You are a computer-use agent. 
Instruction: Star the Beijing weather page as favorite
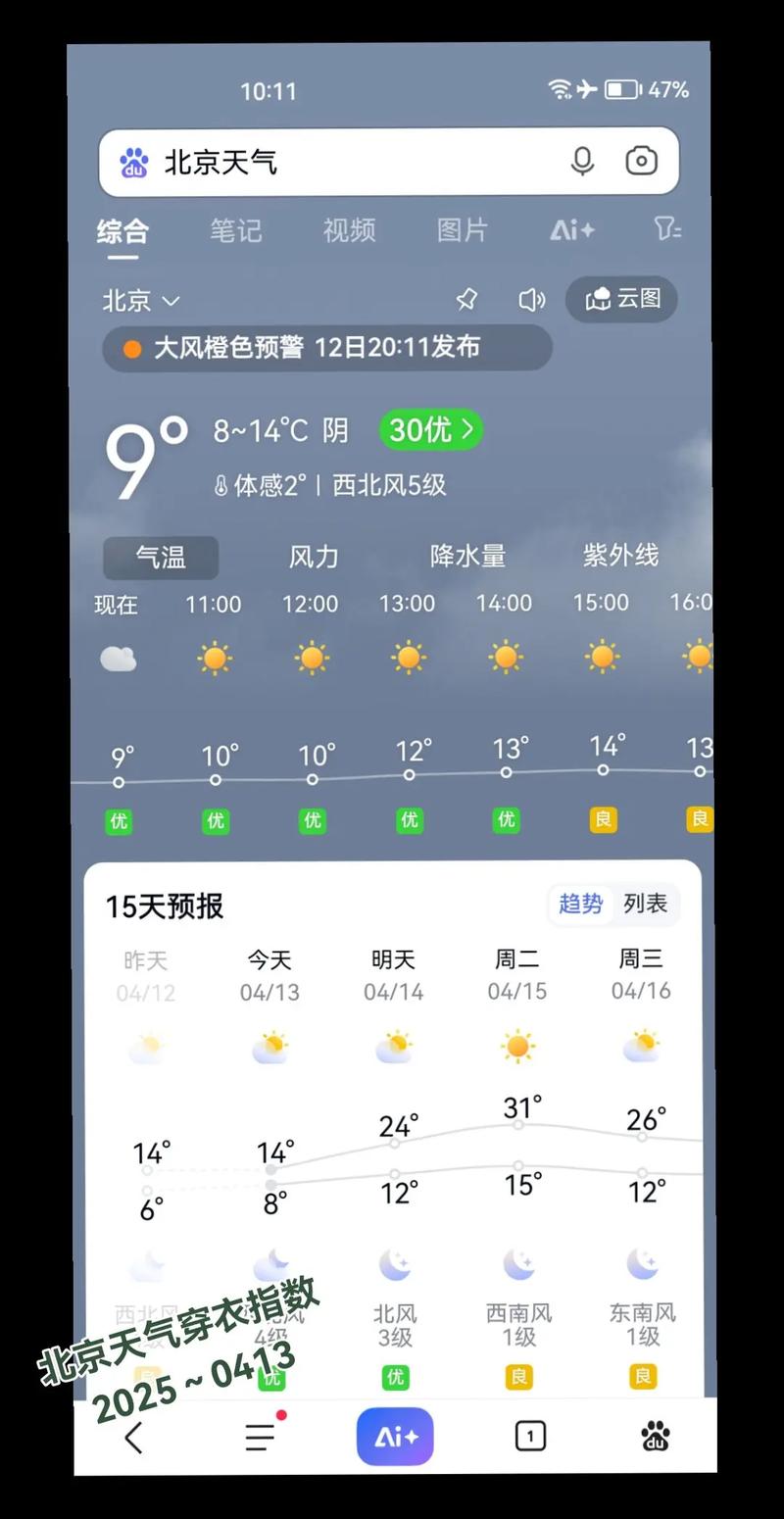click(466, 300)
